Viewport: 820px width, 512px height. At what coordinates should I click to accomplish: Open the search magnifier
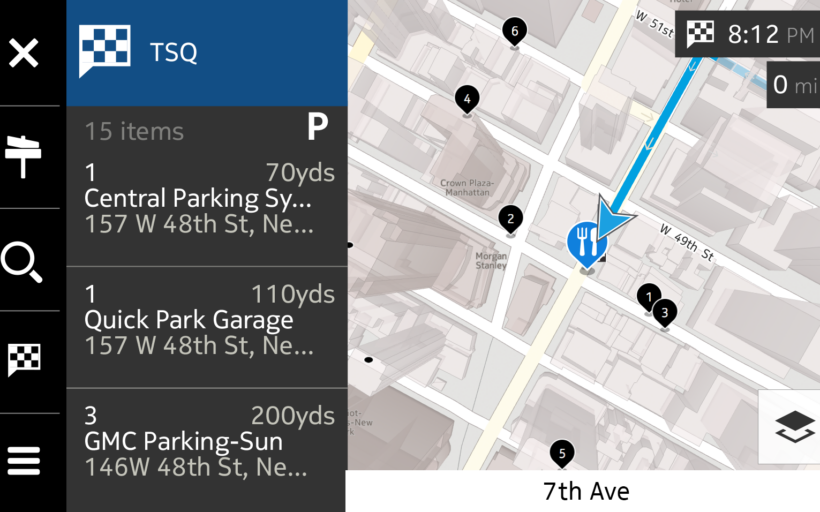coord(22,262)
